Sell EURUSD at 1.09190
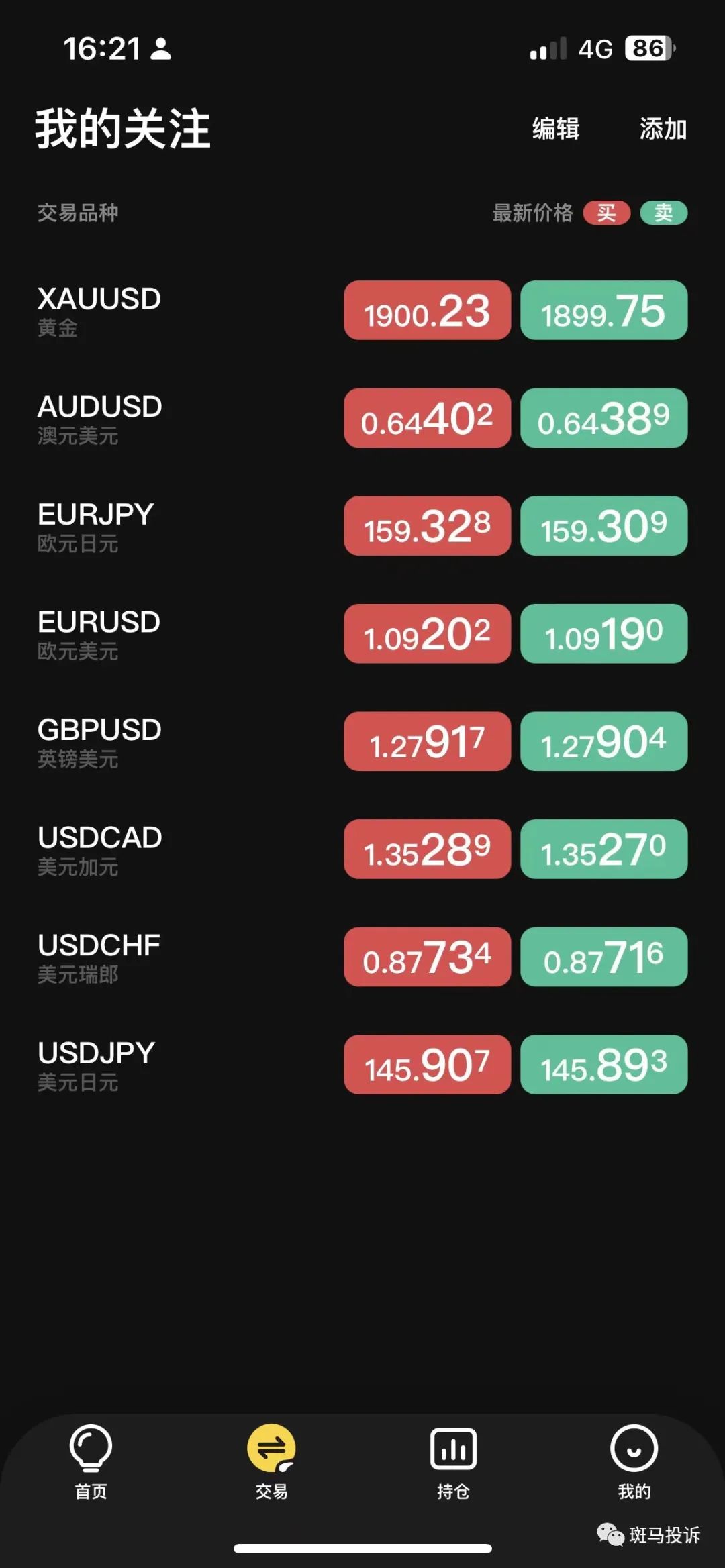Image resolution: width=725 pixels, height=1568 pixels. tap(603, 633)
